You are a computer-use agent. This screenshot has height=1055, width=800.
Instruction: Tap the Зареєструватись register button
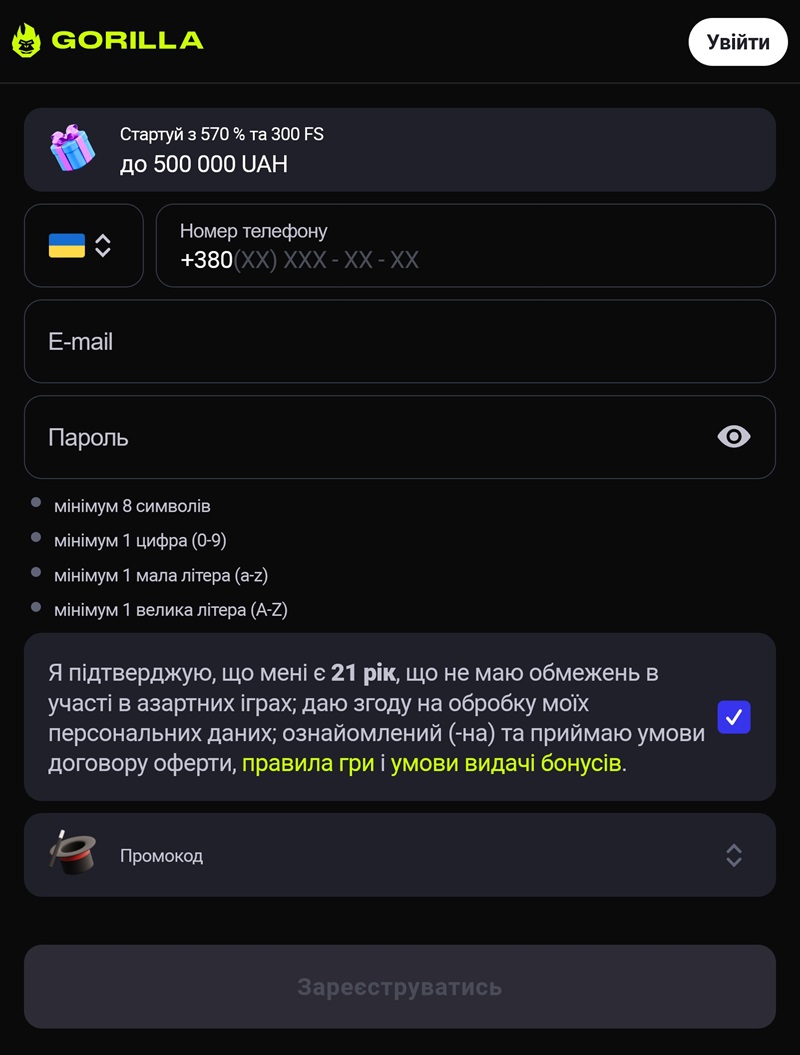(x=400, y=987)
